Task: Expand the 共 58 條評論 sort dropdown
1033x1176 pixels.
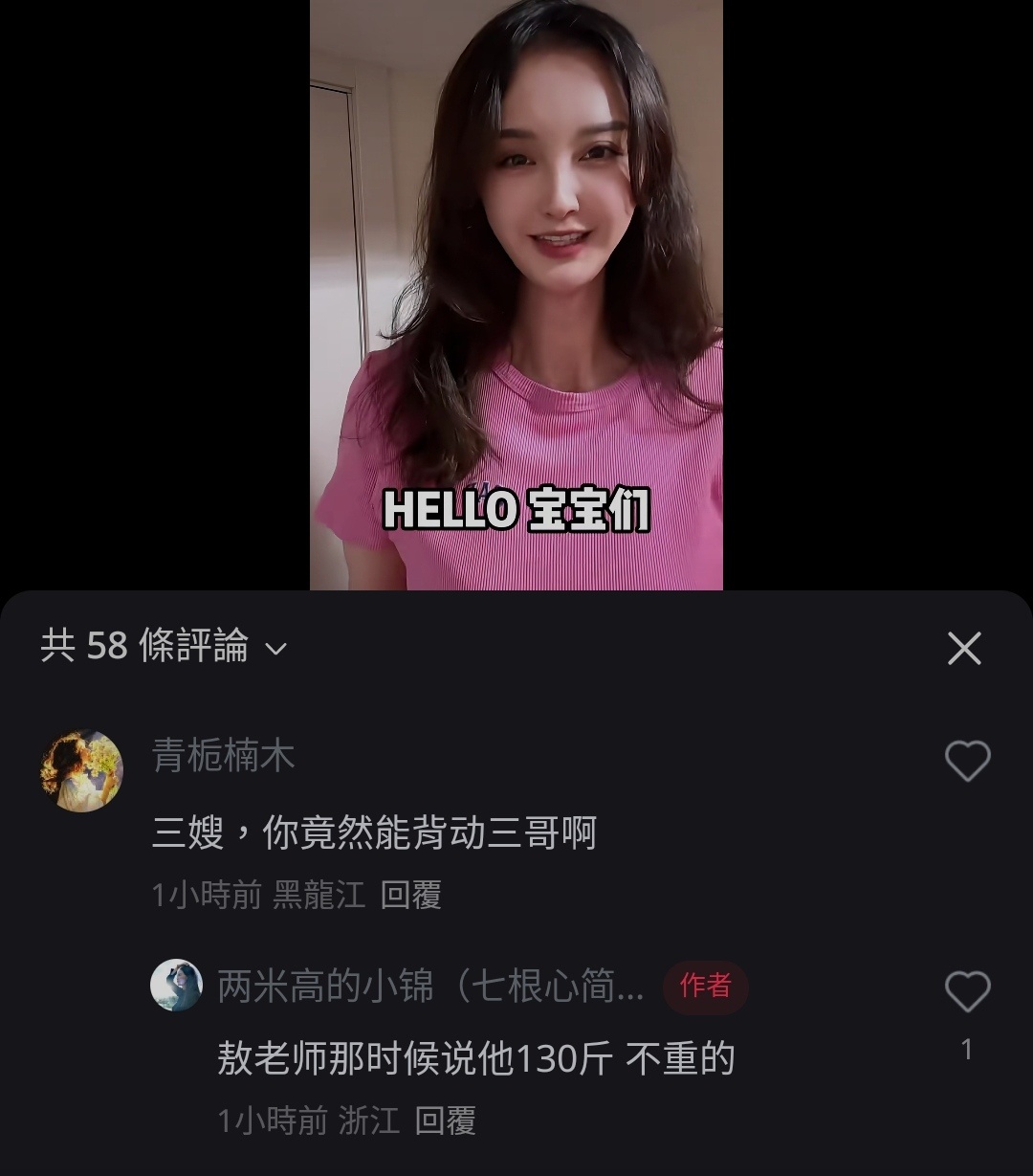Action: (x=275, y=649)
